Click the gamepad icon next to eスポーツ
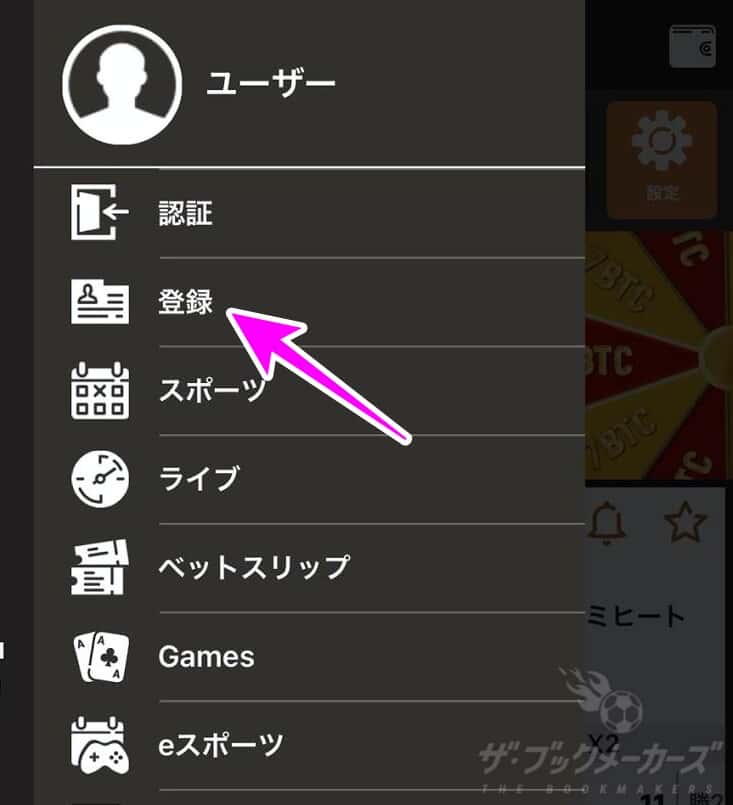 pos(98,744)
